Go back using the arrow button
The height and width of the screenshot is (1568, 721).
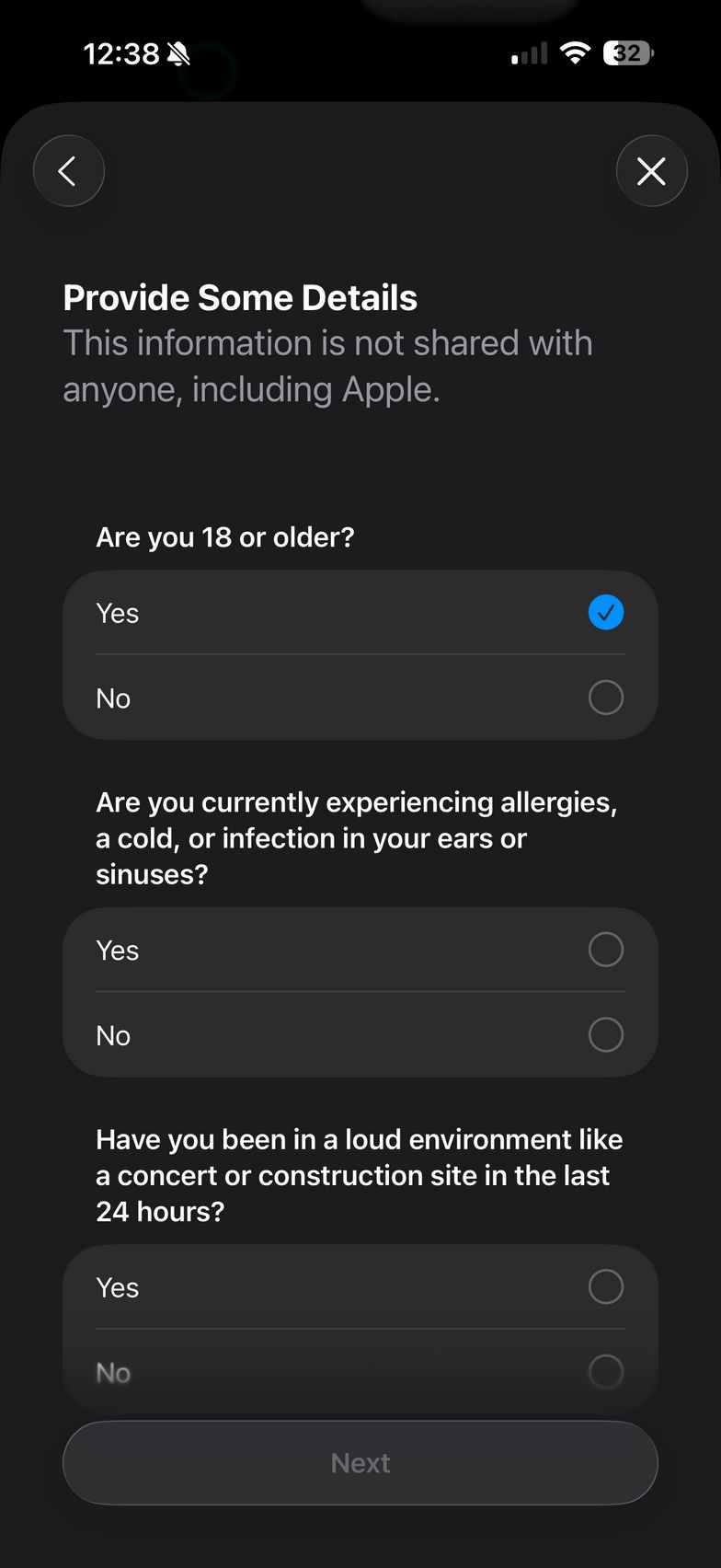pos(69,171)
